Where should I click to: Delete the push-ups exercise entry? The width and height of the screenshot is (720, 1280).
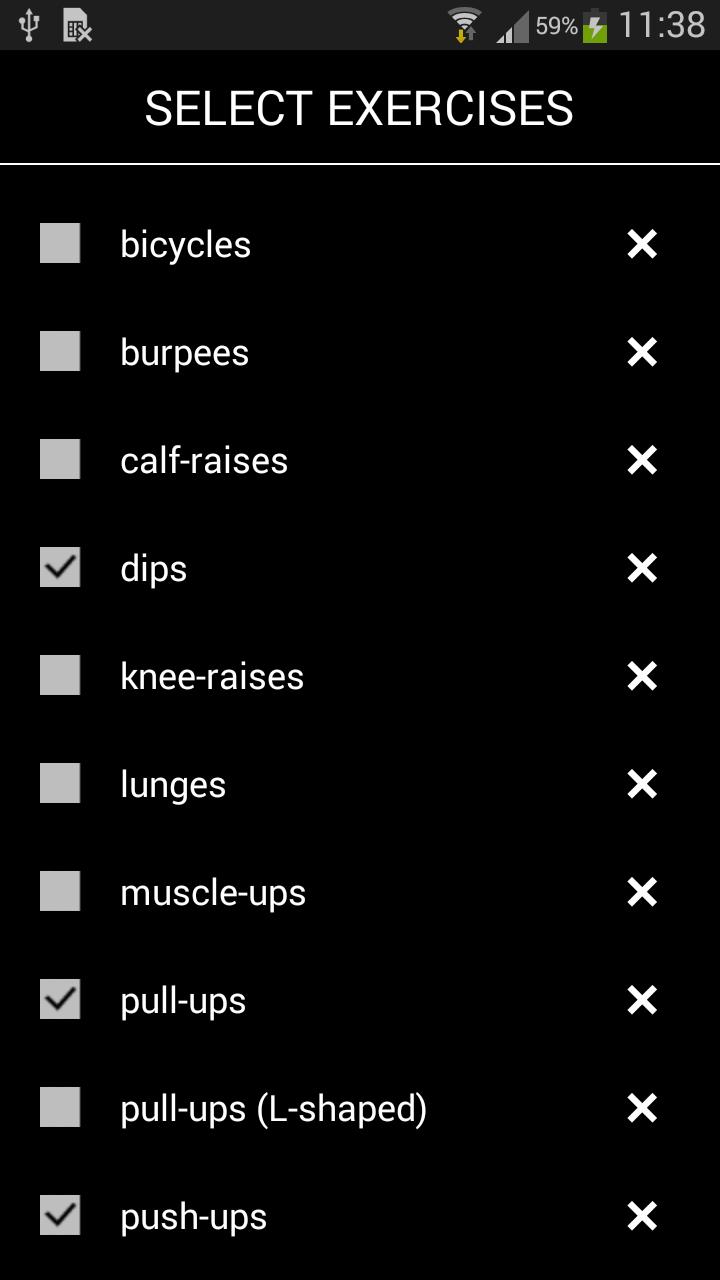pos(642,1216)
